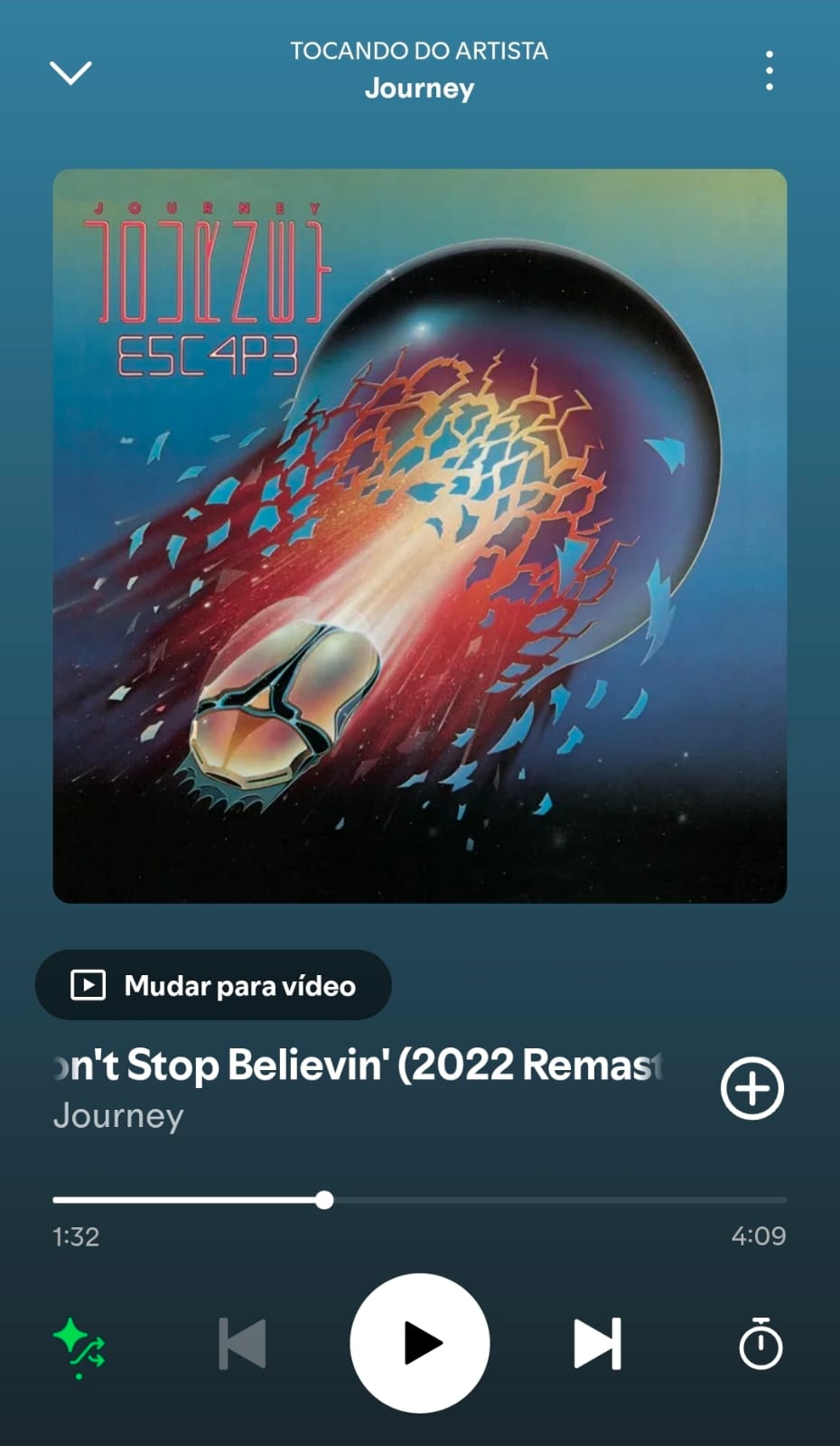Collapse the now playing screen
The image size is (840, 1446).
70,71
